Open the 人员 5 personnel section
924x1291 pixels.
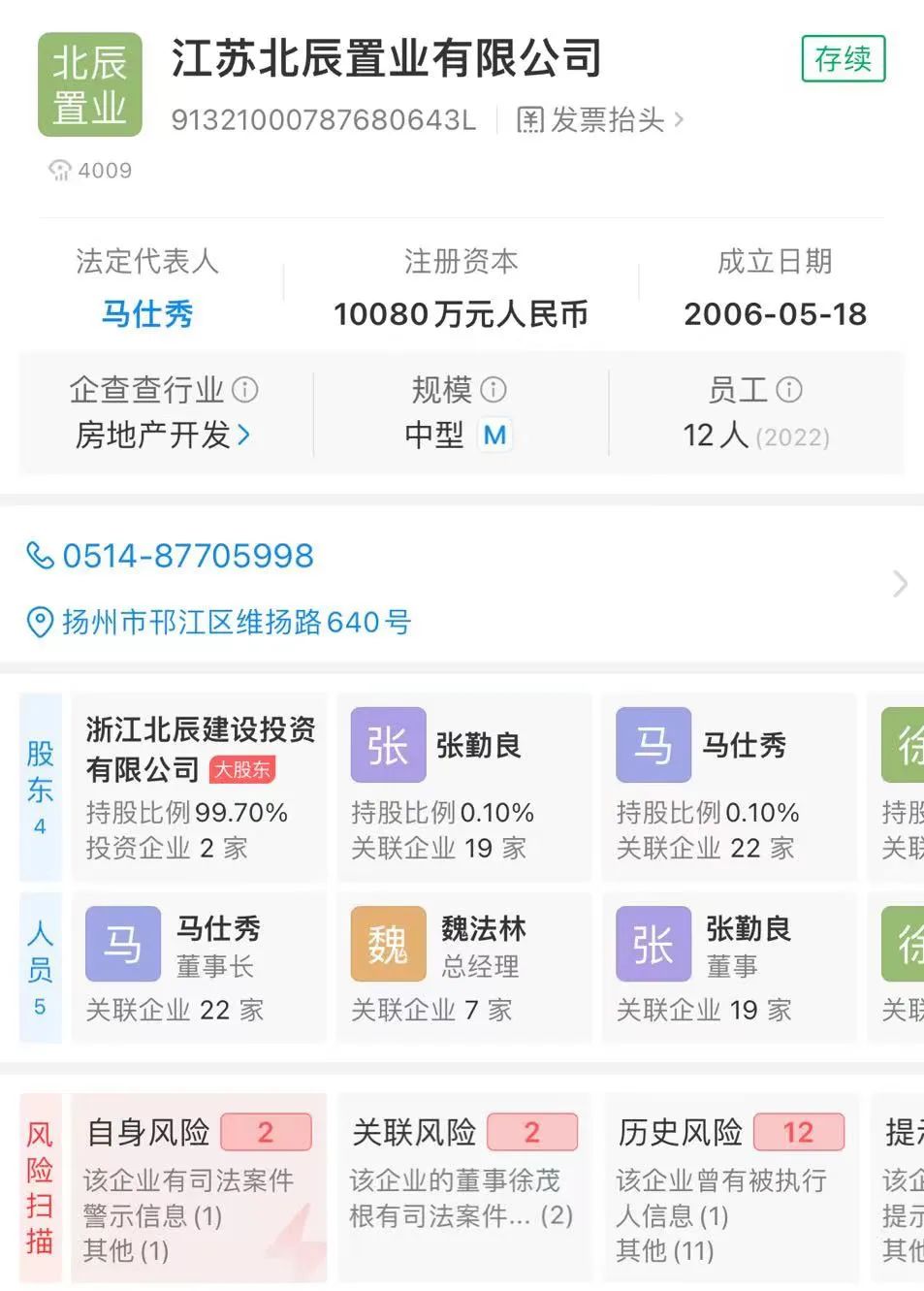pyautogui.click(x=40, y=967)
